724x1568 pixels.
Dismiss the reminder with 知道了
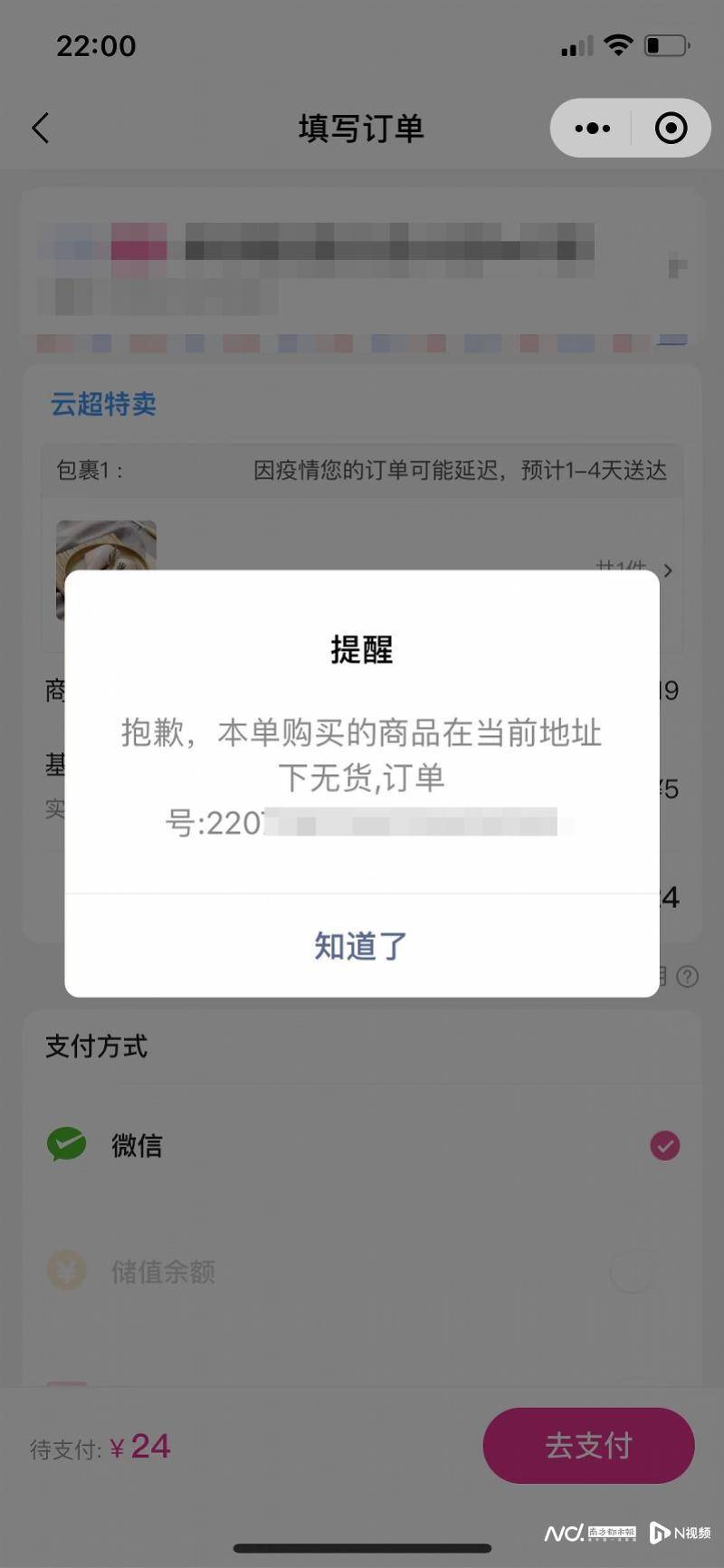361,946
